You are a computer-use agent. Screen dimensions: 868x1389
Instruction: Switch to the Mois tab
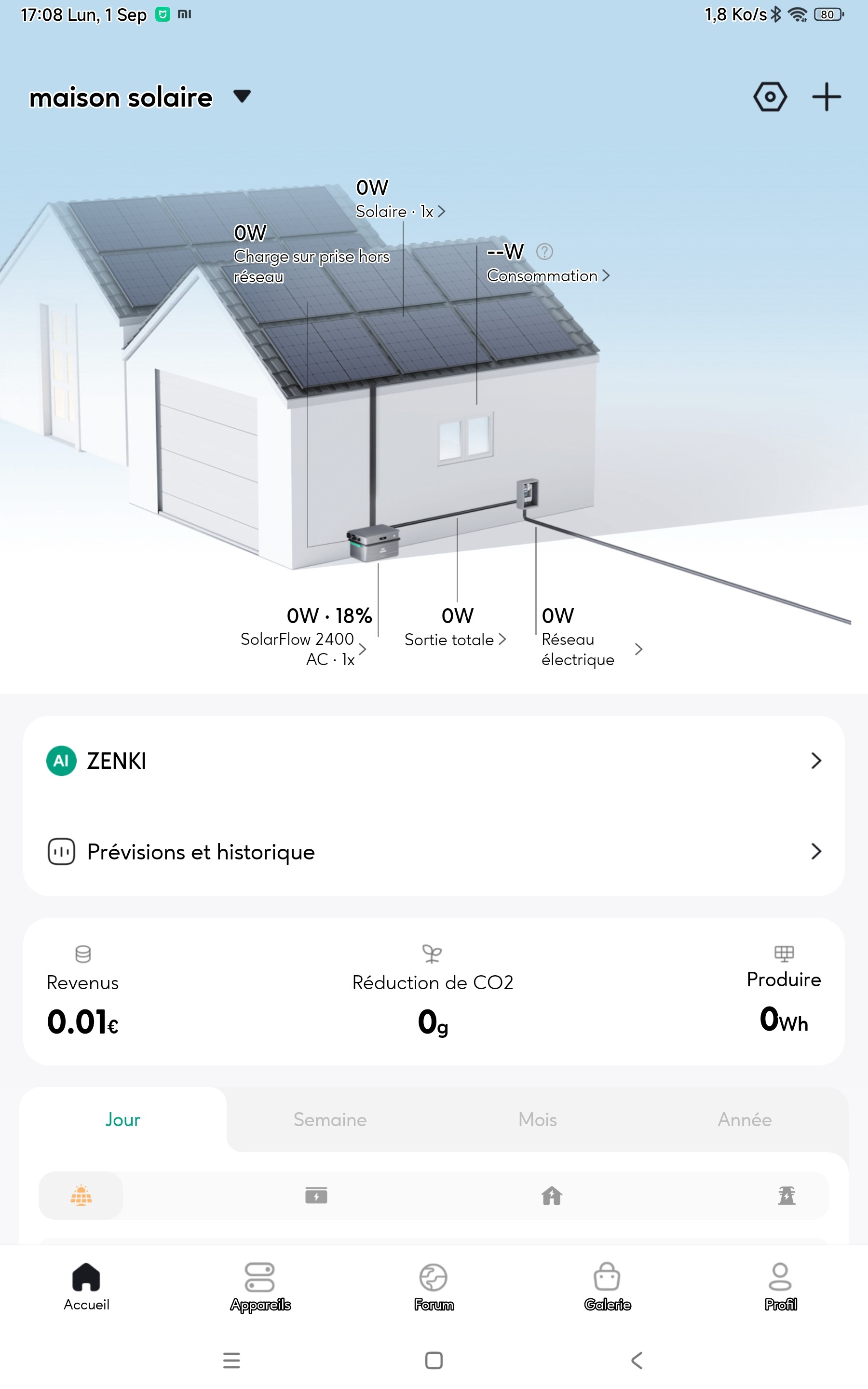[537, 1119]
